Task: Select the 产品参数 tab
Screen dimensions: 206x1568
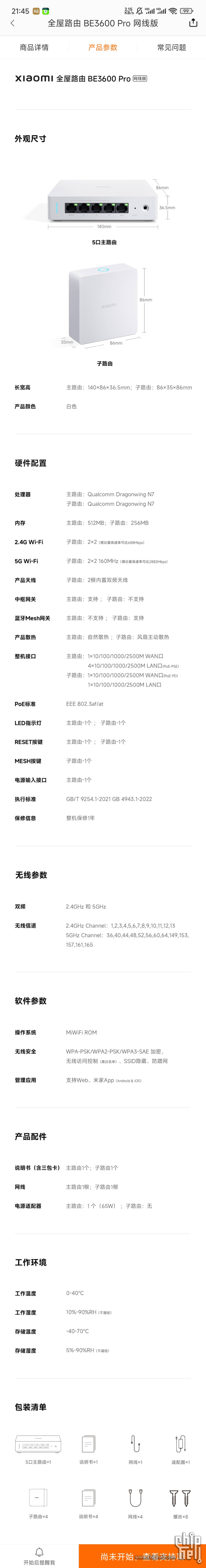Action: click(x=103, y=47)
